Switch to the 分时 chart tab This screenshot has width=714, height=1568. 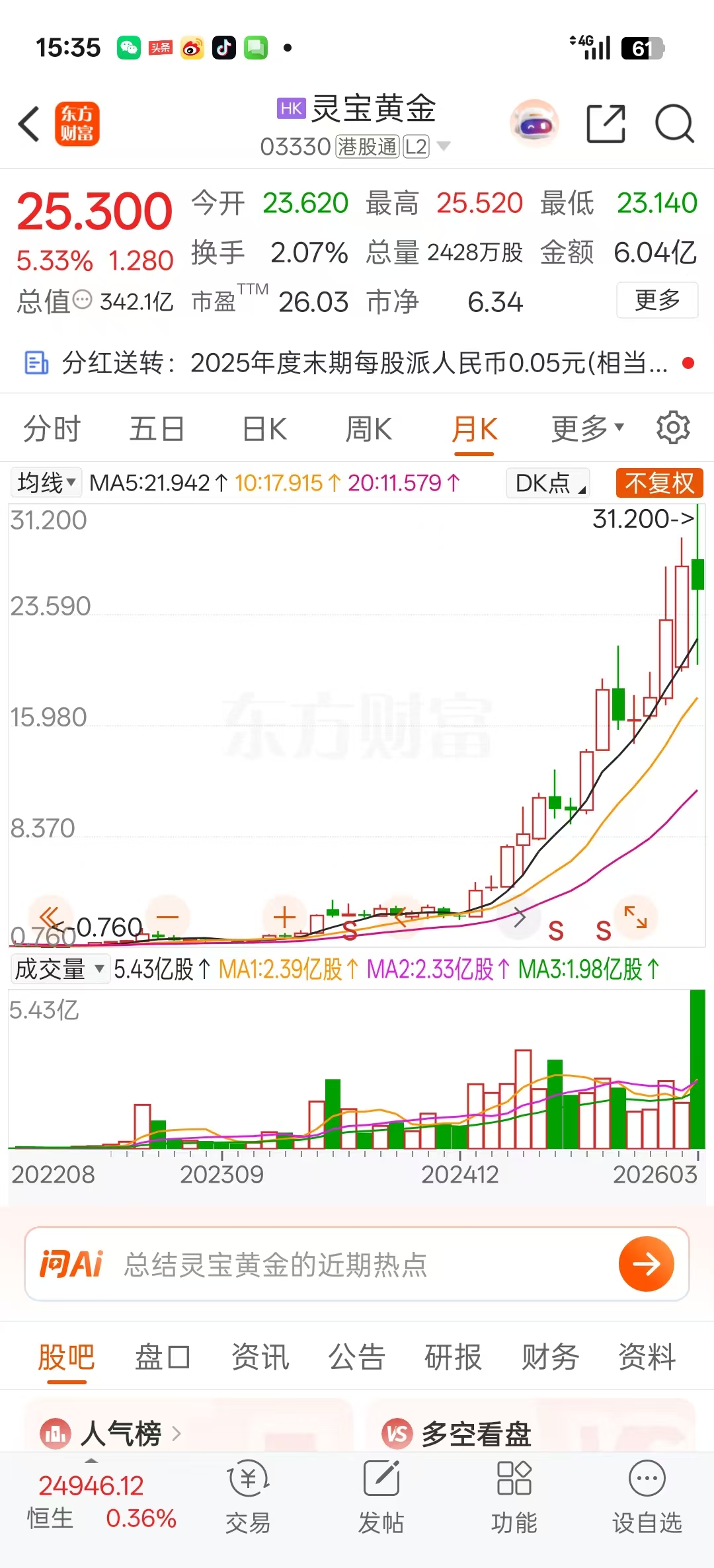point(52,429)
